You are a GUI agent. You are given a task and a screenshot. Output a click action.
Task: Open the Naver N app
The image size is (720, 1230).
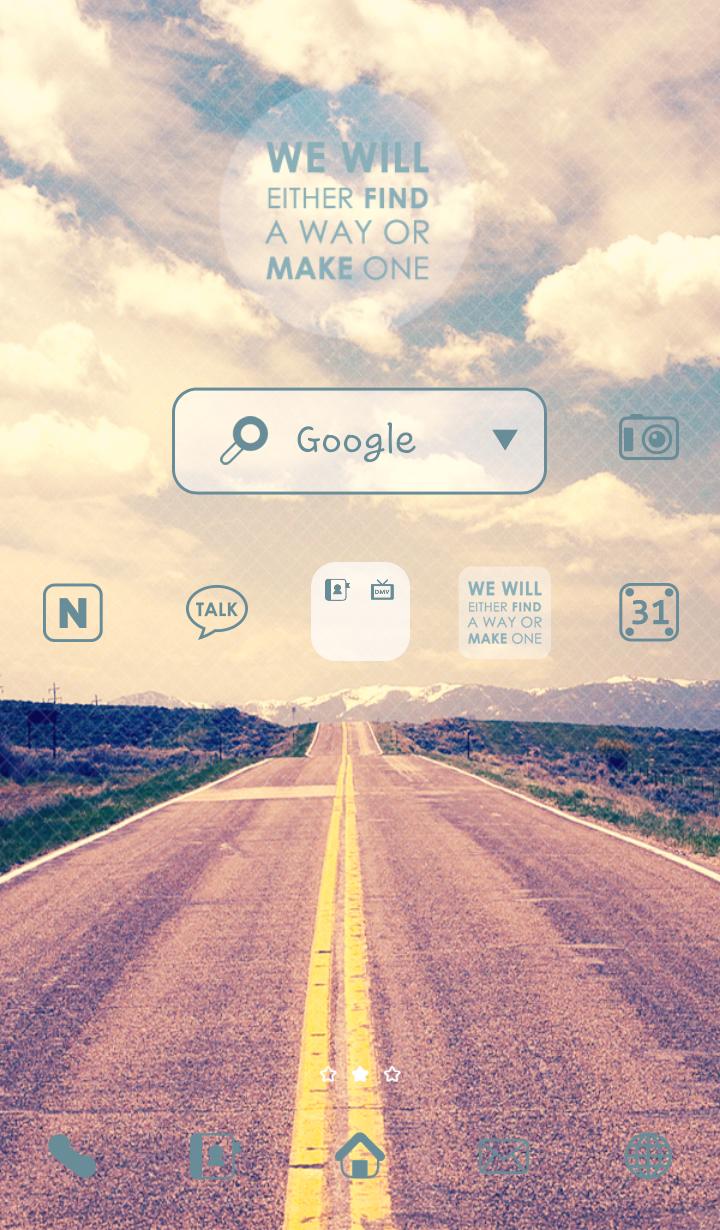click(x=73, y=612)
